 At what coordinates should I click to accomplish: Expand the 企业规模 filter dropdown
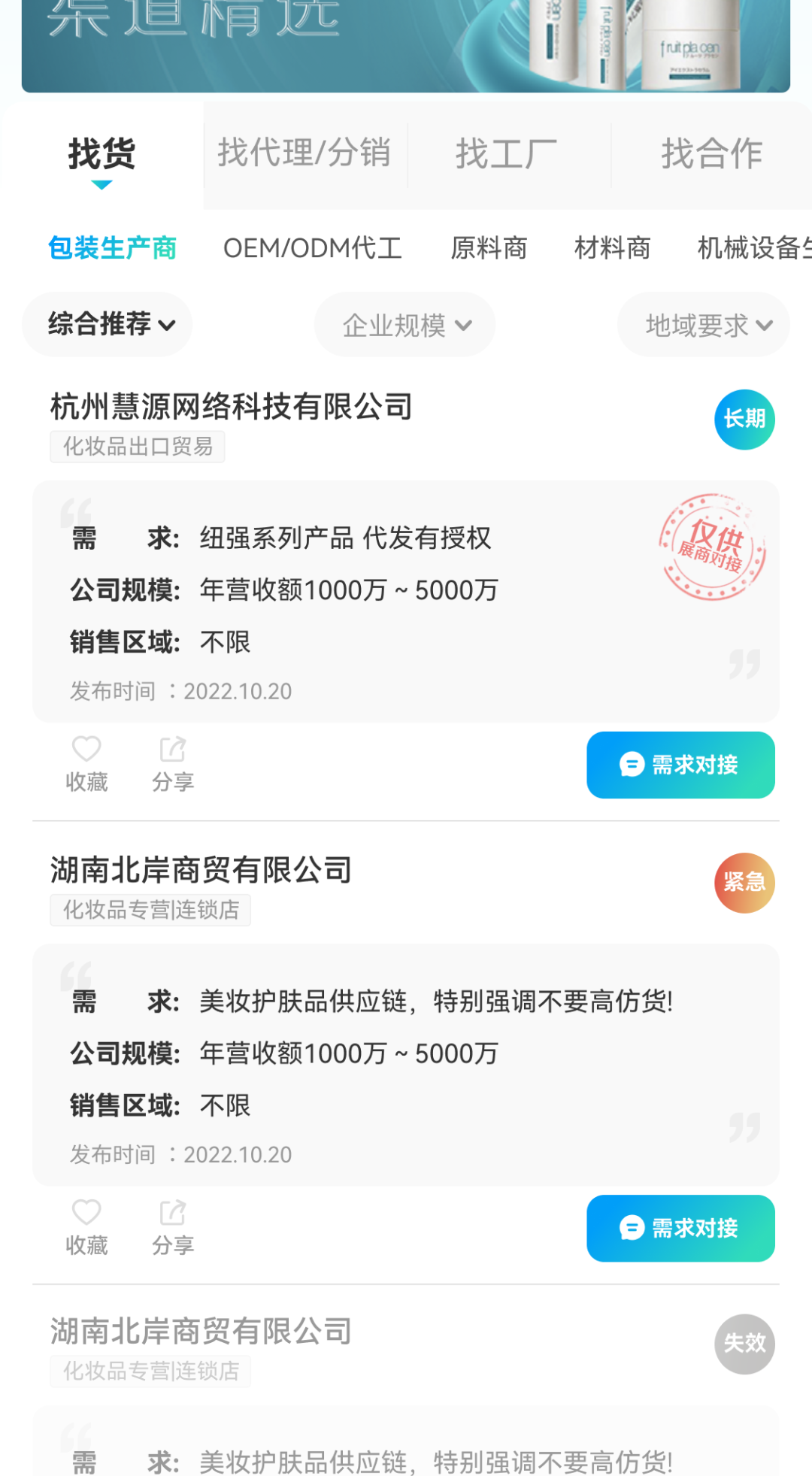404,324
